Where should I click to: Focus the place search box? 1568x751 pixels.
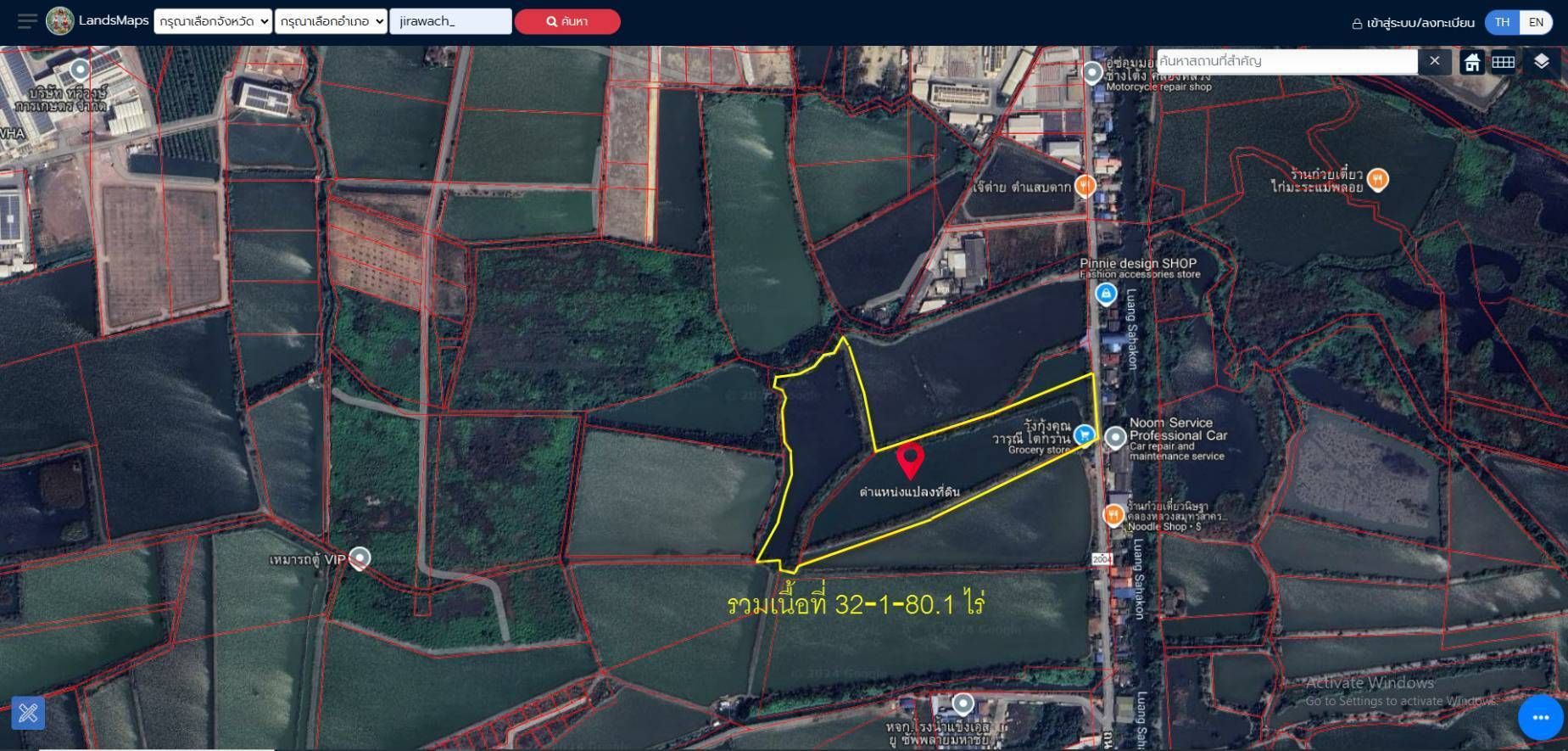point(1286,61)
